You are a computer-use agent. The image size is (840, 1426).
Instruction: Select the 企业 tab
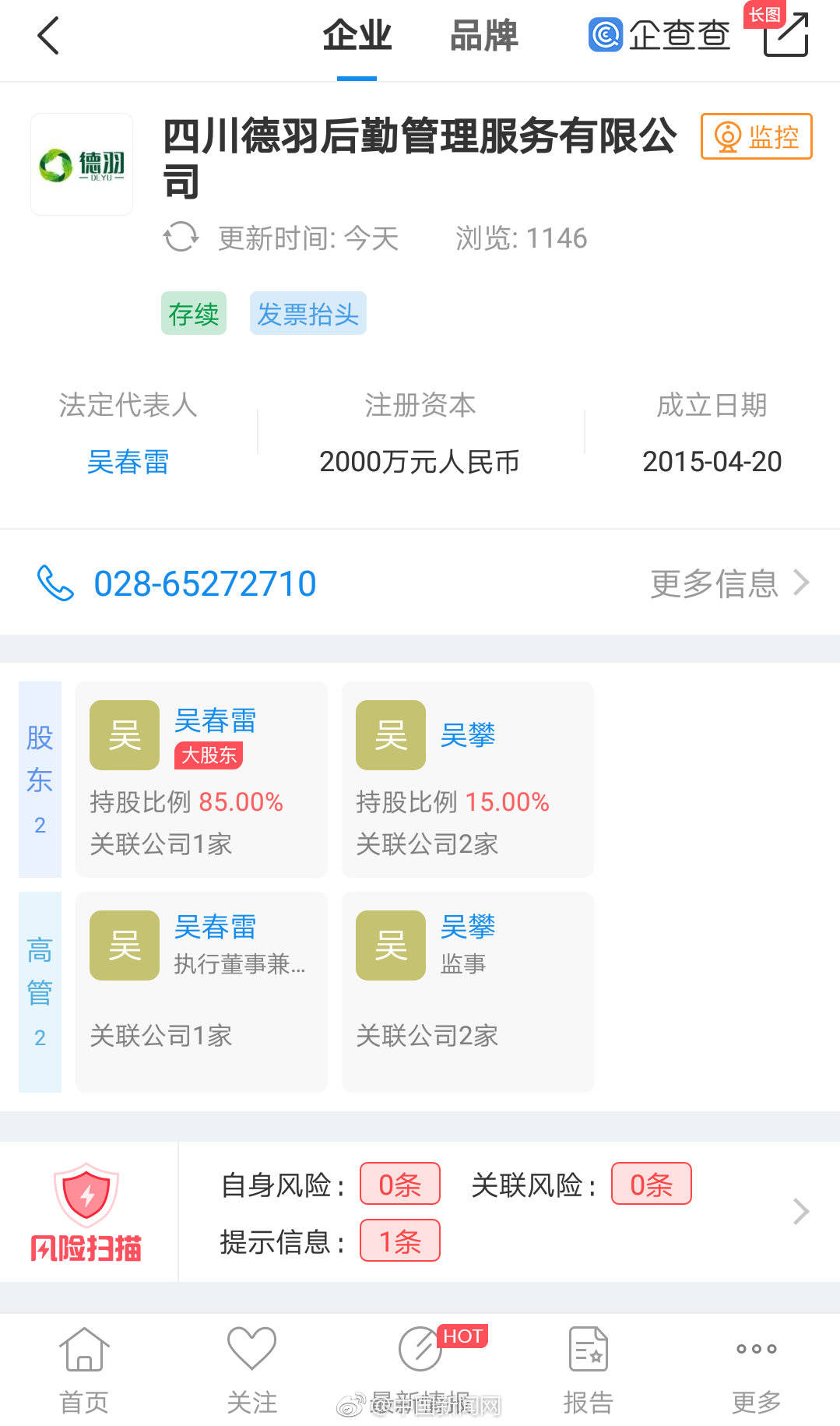[357, 36]
